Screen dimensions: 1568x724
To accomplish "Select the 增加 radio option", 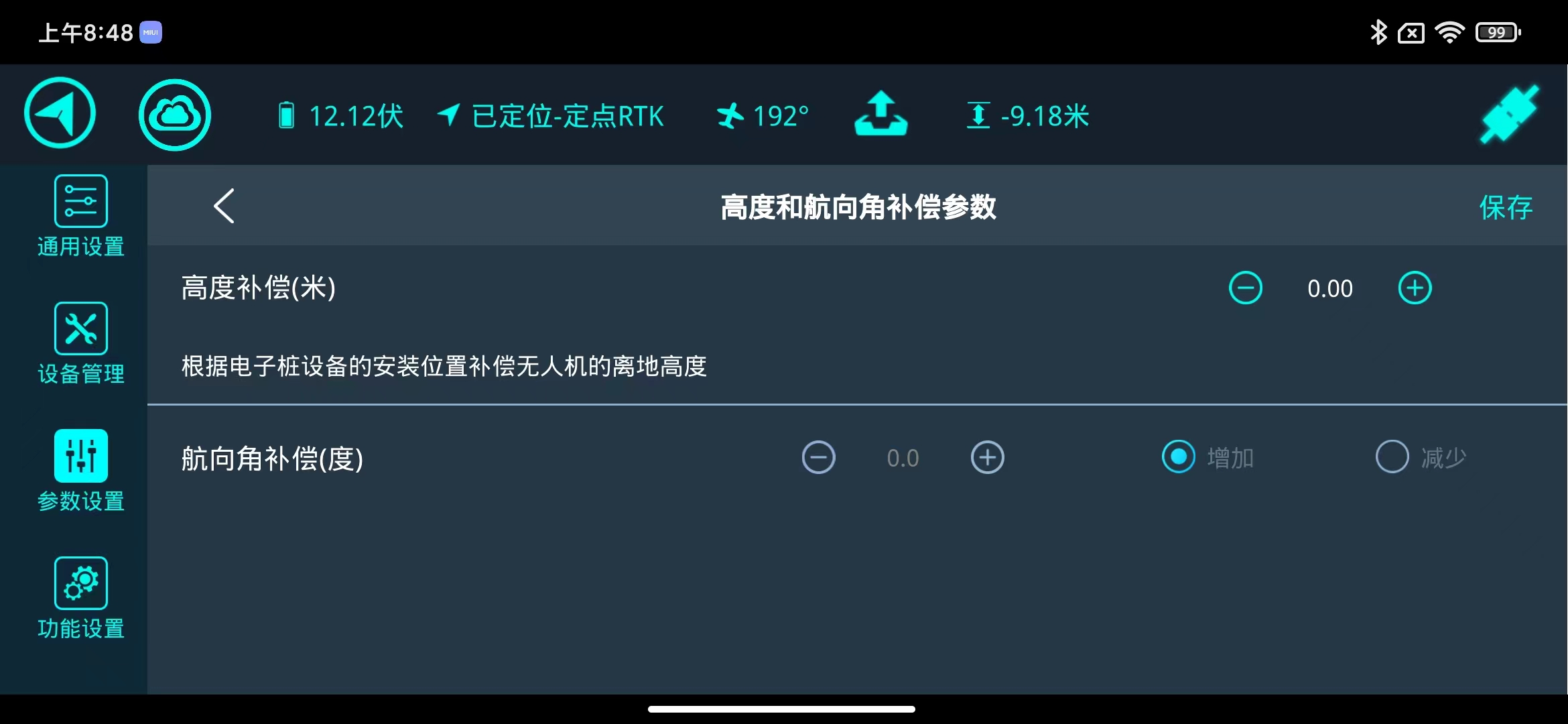I will click(1179, 457).
